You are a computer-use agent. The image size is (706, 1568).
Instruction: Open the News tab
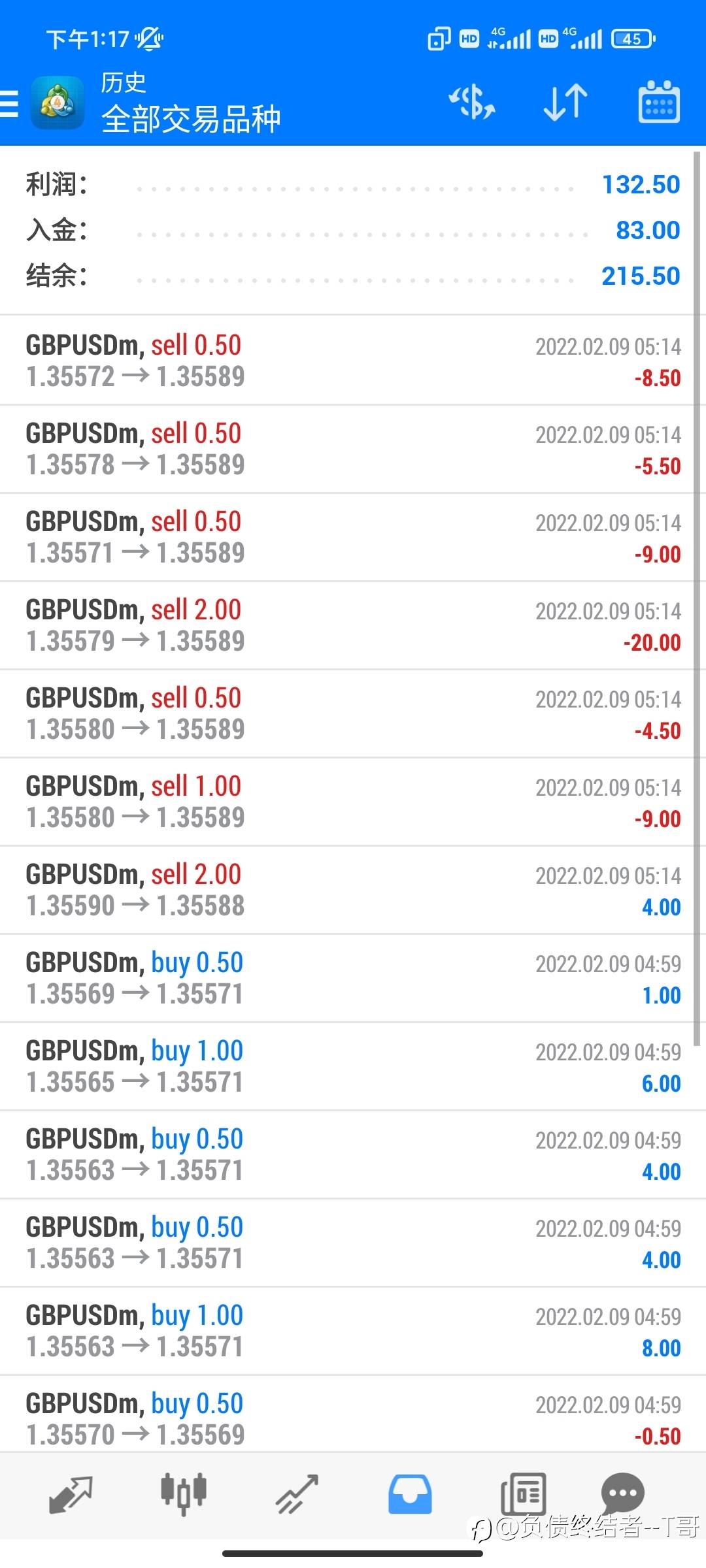[523, 1495]
